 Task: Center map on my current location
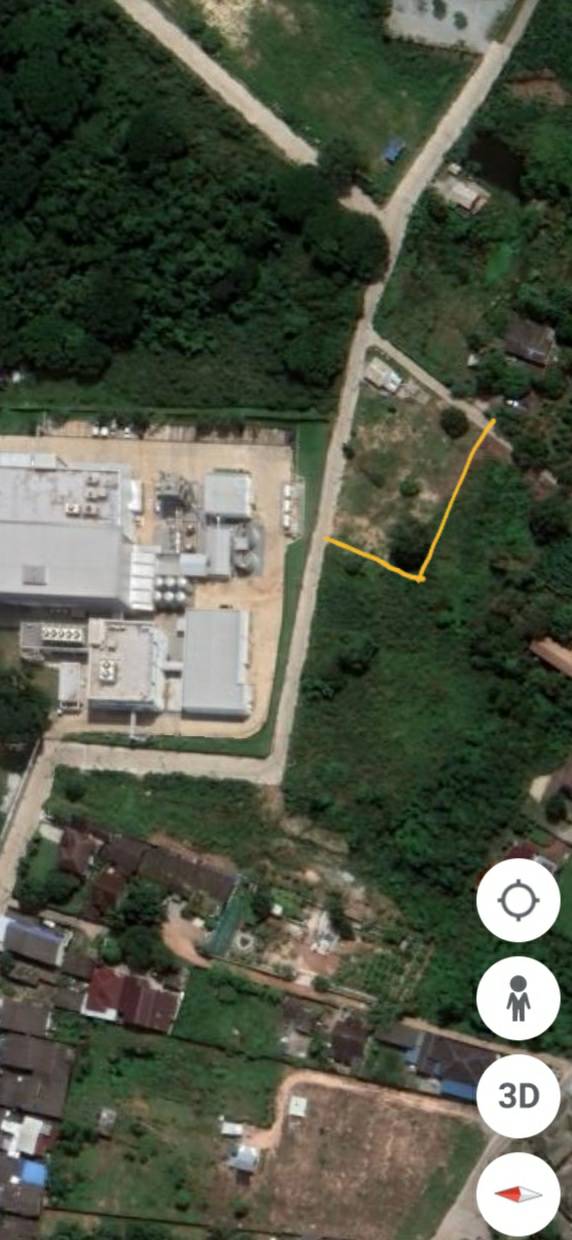click(518, 900)
